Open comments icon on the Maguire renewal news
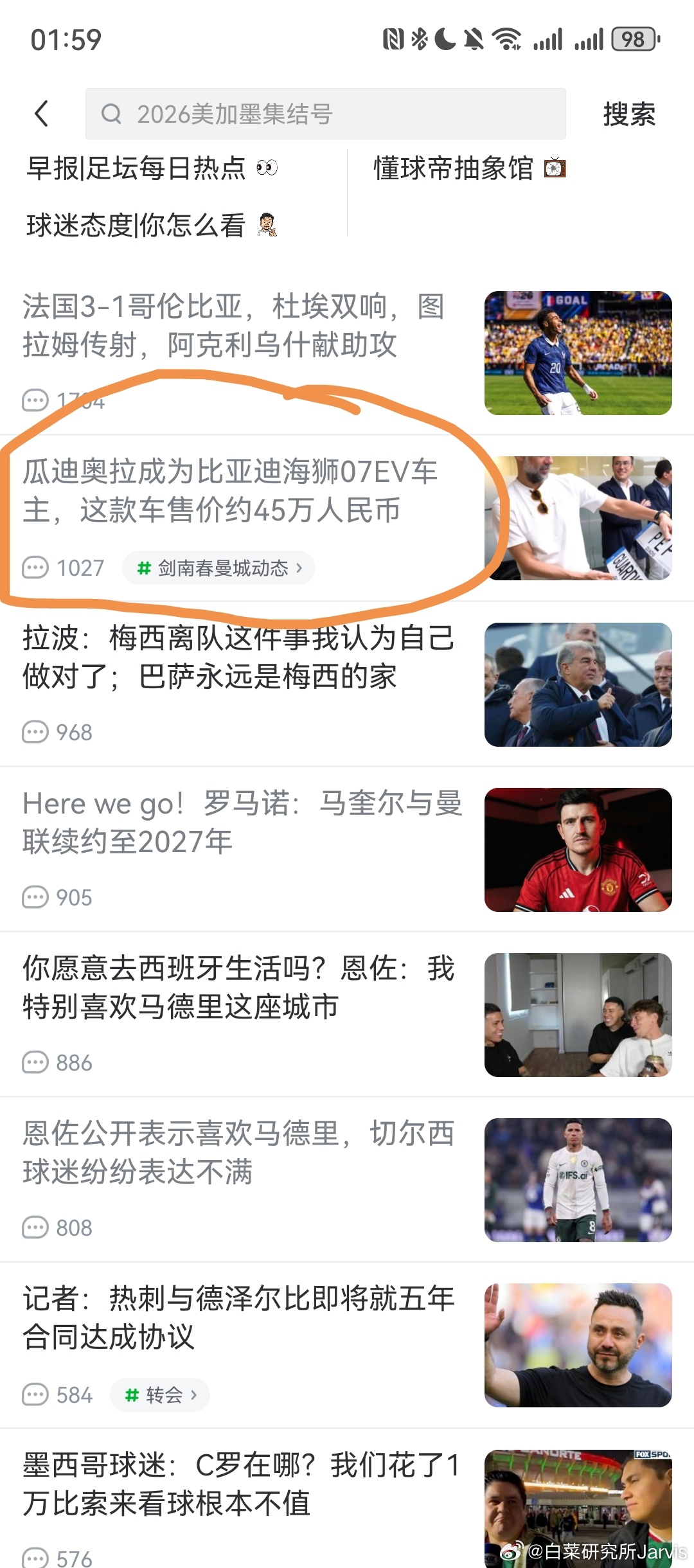This screenshot has height=1568, width=694. tap(35, 897)
